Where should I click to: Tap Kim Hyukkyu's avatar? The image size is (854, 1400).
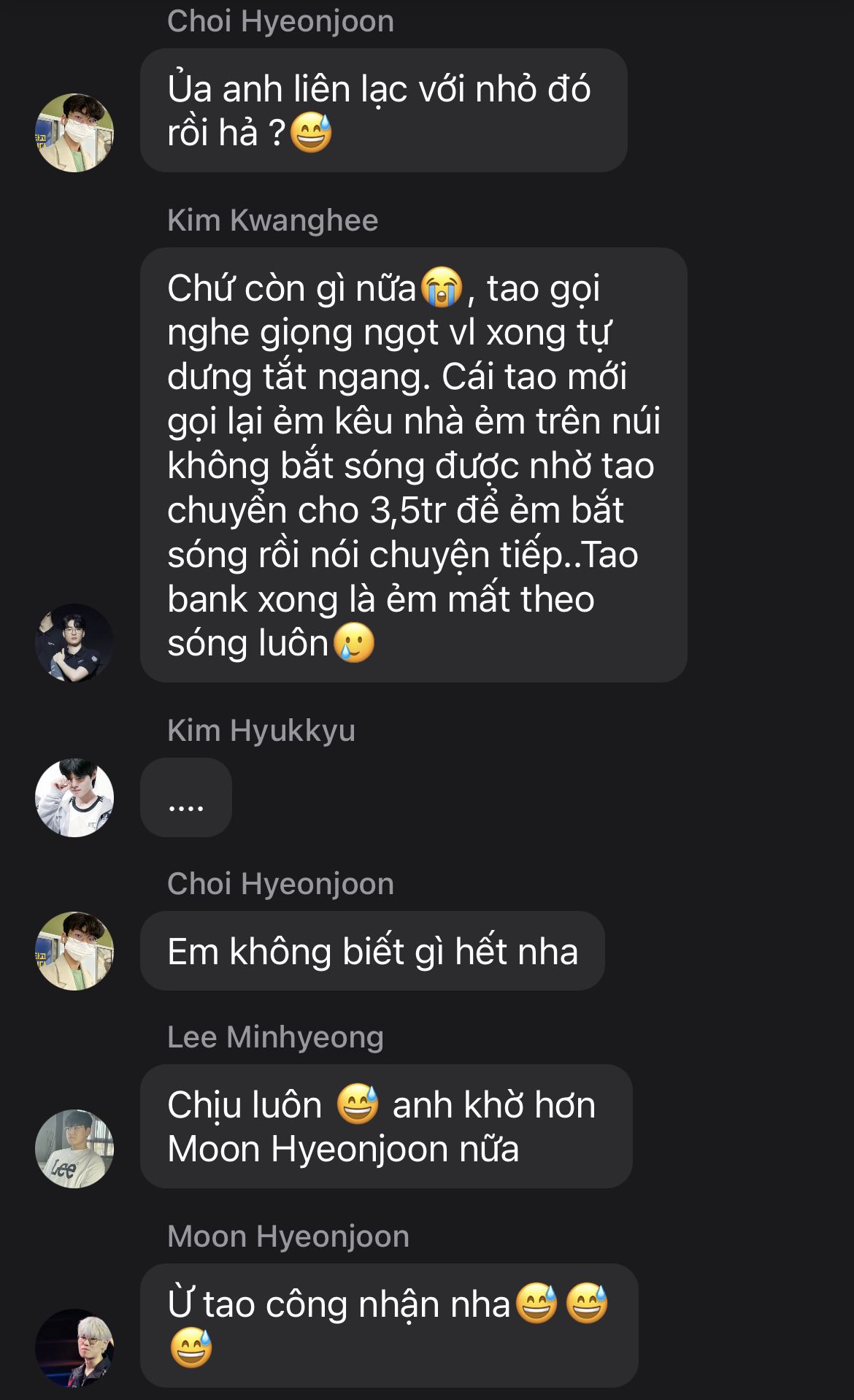click(x=74, y=797)
